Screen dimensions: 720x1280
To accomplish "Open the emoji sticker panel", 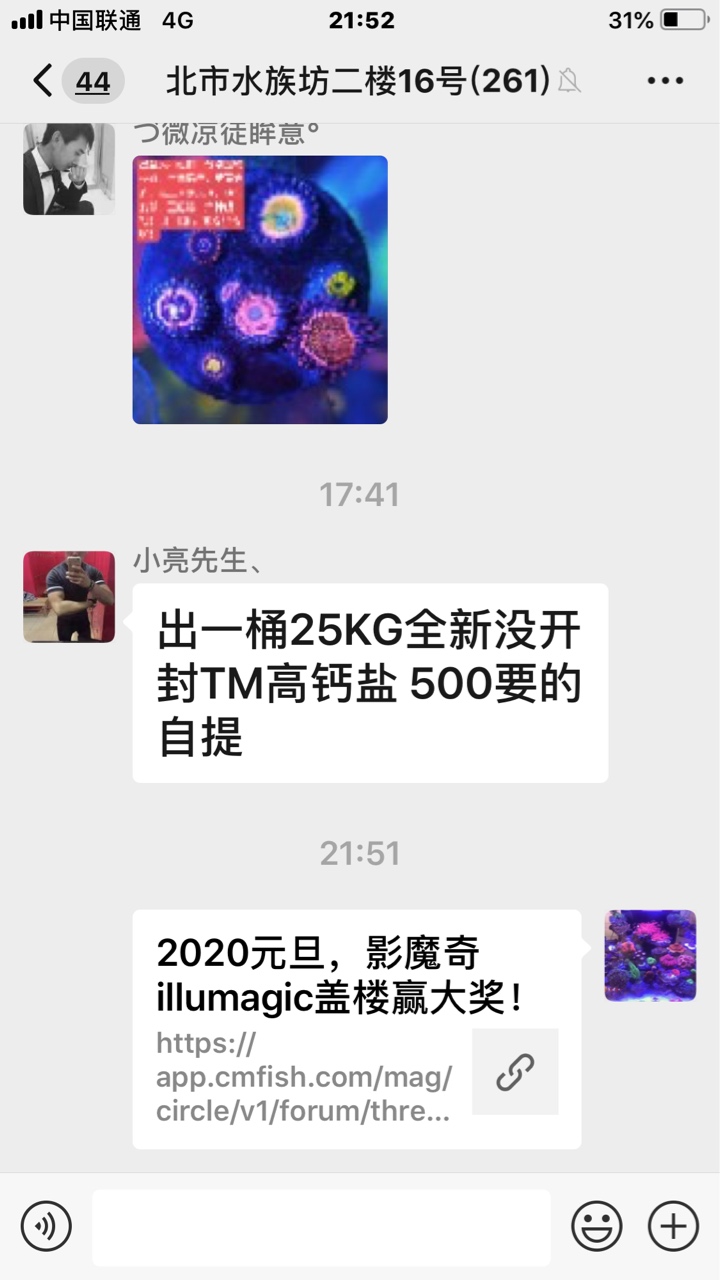I will click(x=596, y=1225).
